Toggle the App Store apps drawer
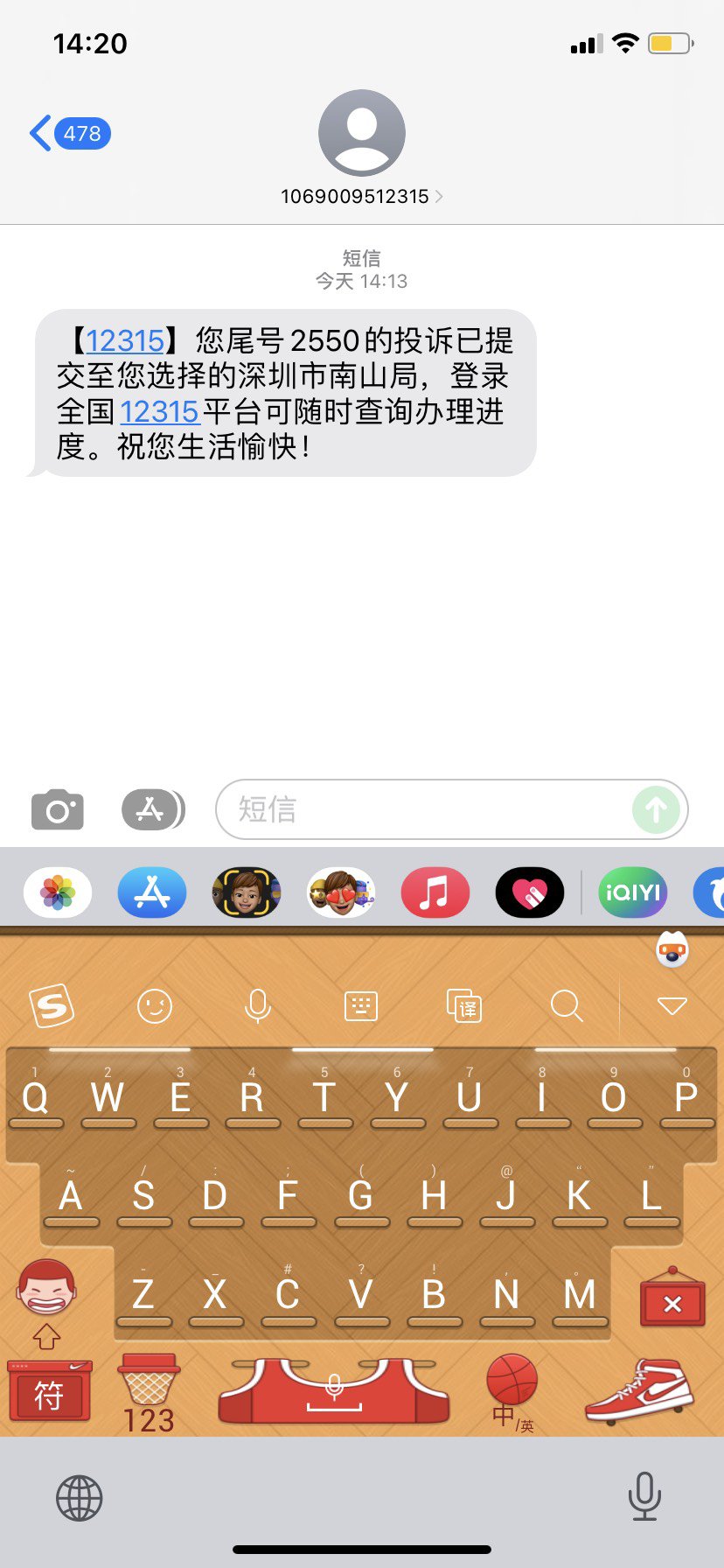This screenshot has width=724, height=1568. (152, 809)
